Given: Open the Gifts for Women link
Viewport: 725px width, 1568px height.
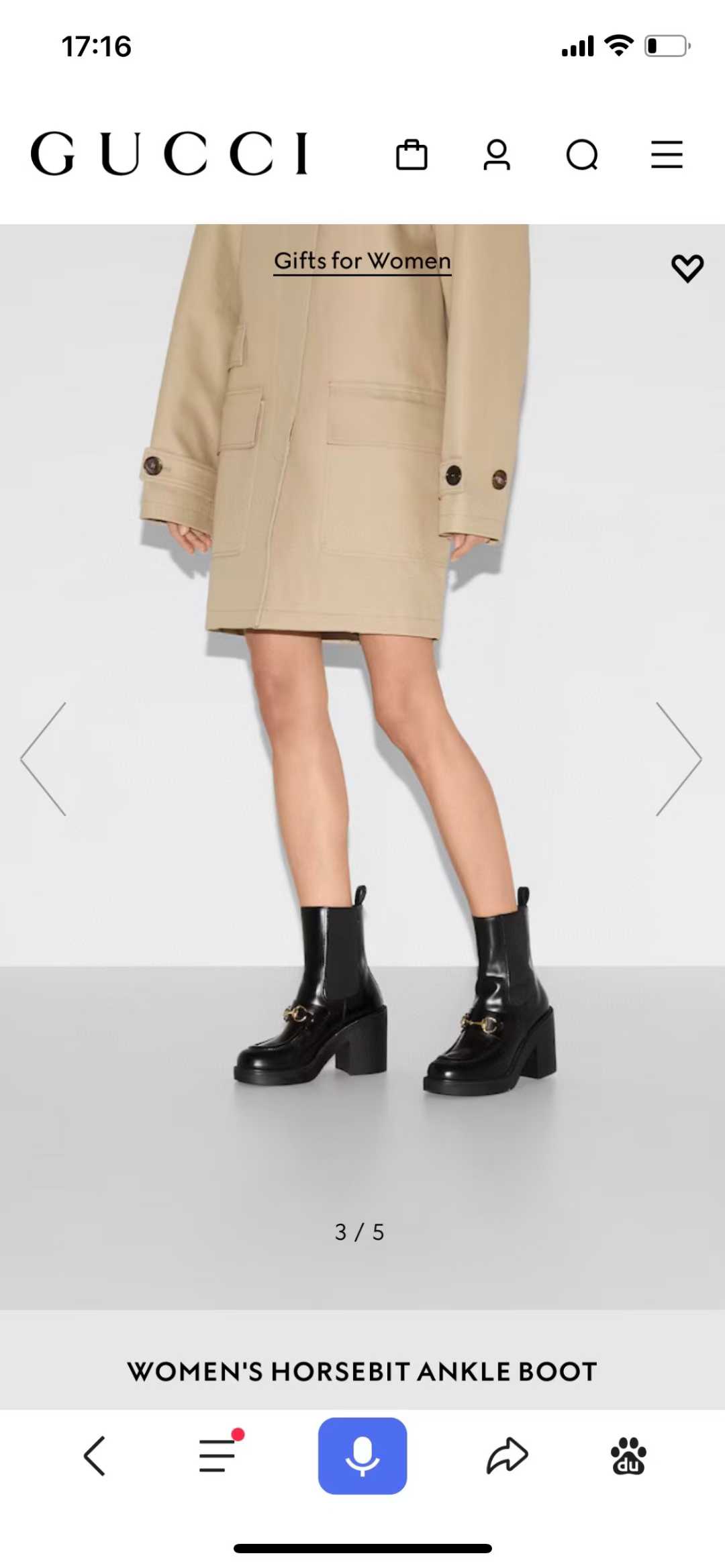Looking at the screenshot, I should [362, 261].
